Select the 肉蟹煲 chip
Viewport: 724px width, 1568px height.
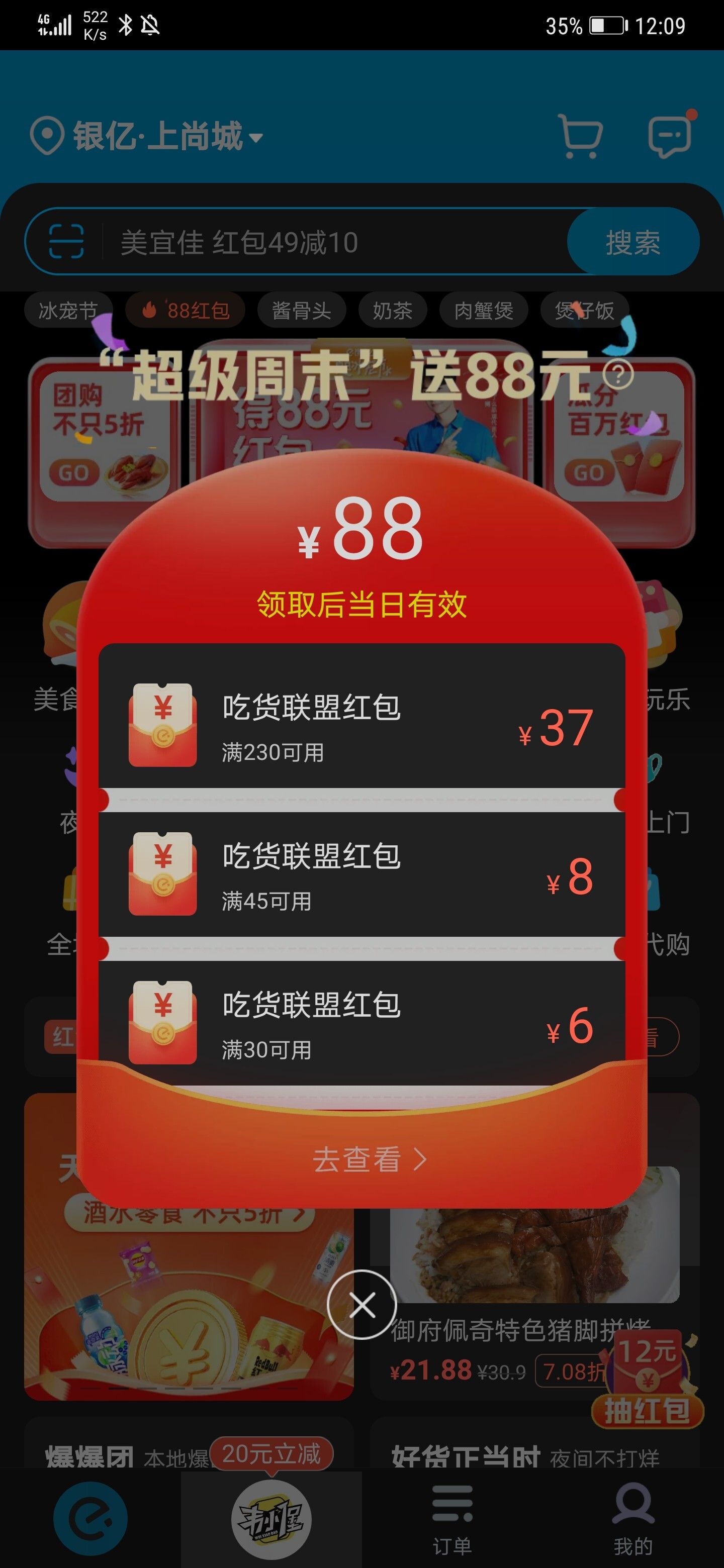coord(484,311)
